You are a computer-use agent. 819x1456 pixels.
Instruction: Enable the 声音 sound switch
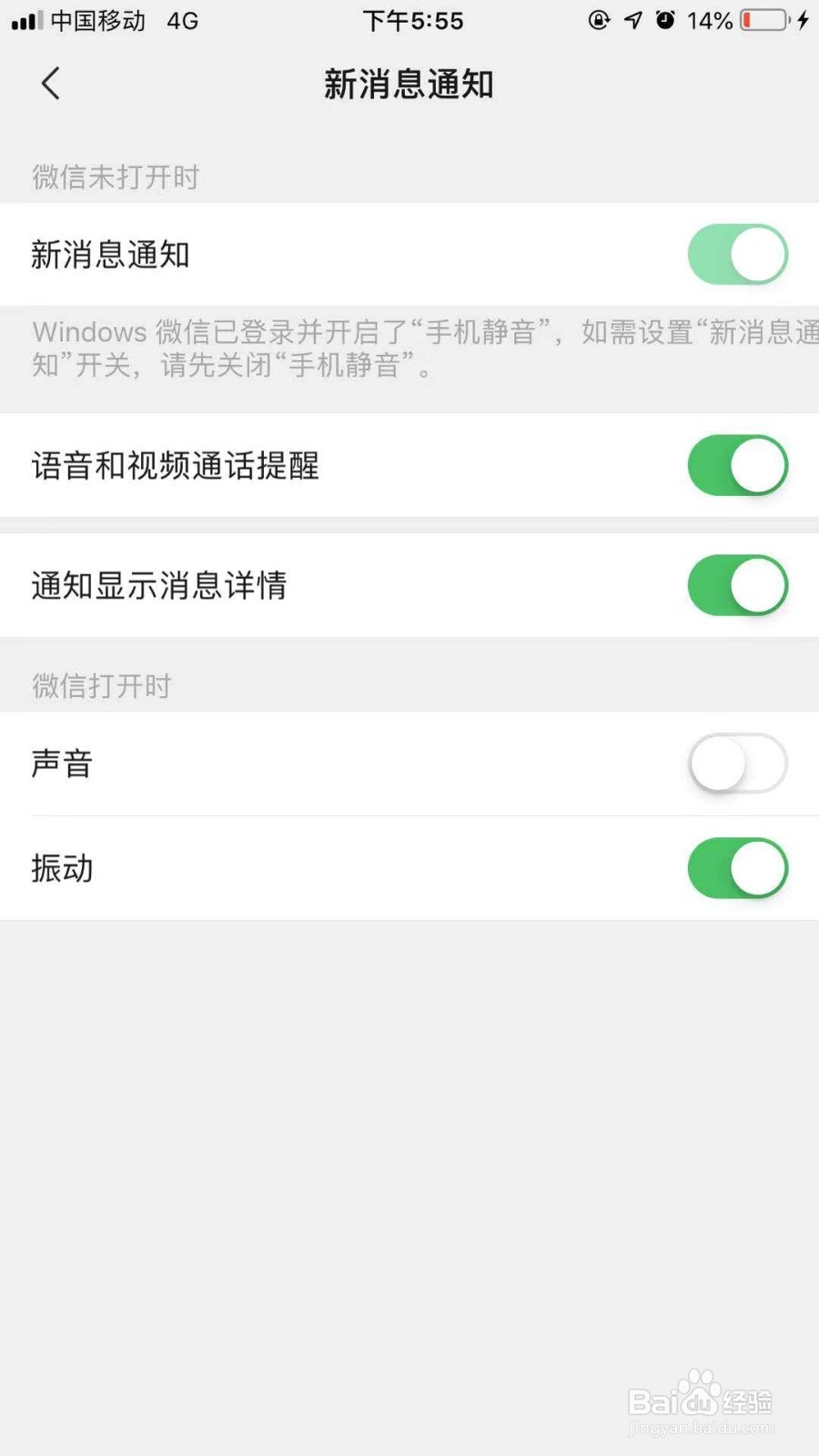coord(737,763)
